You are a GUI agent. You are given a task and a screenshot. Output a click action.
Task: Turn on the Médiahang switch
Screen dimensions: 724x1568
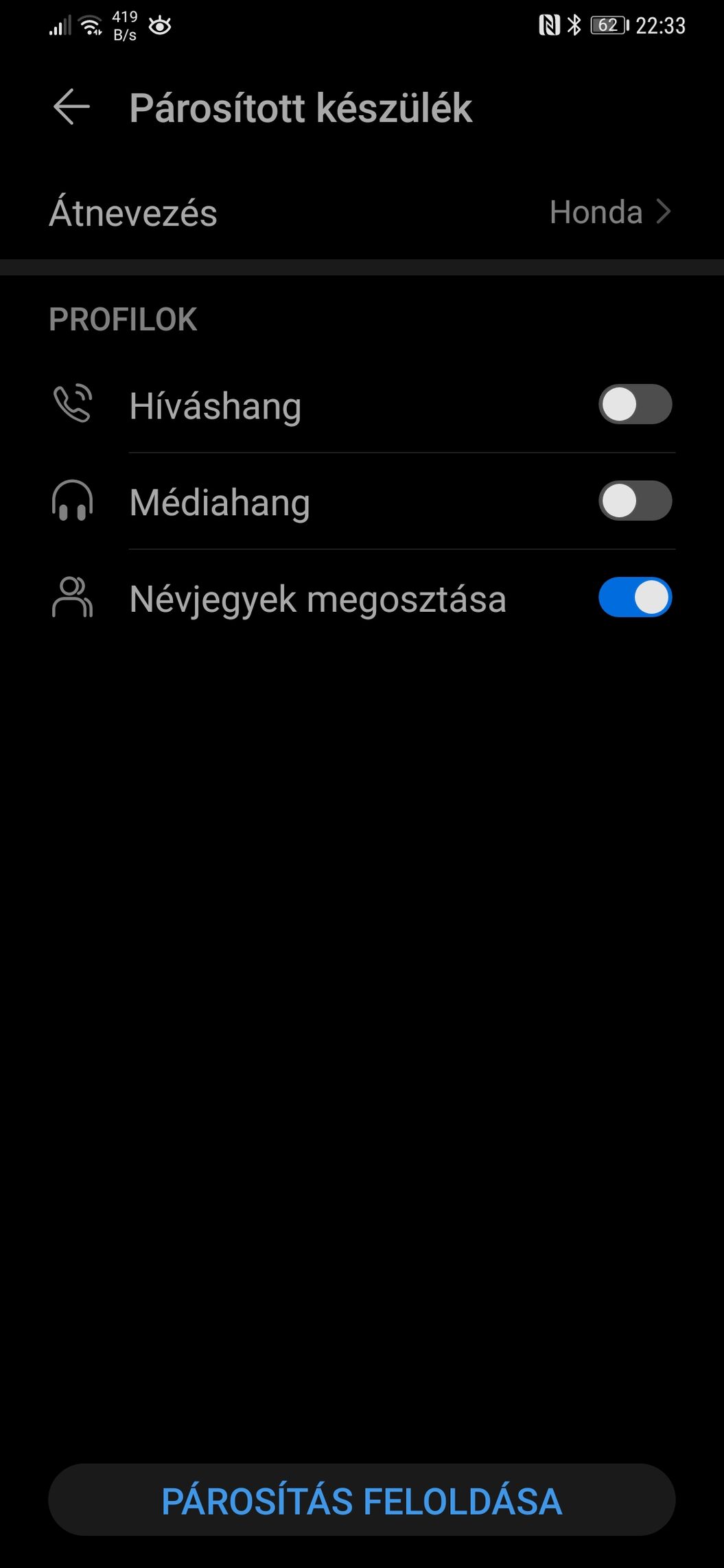tap(635, 501)
